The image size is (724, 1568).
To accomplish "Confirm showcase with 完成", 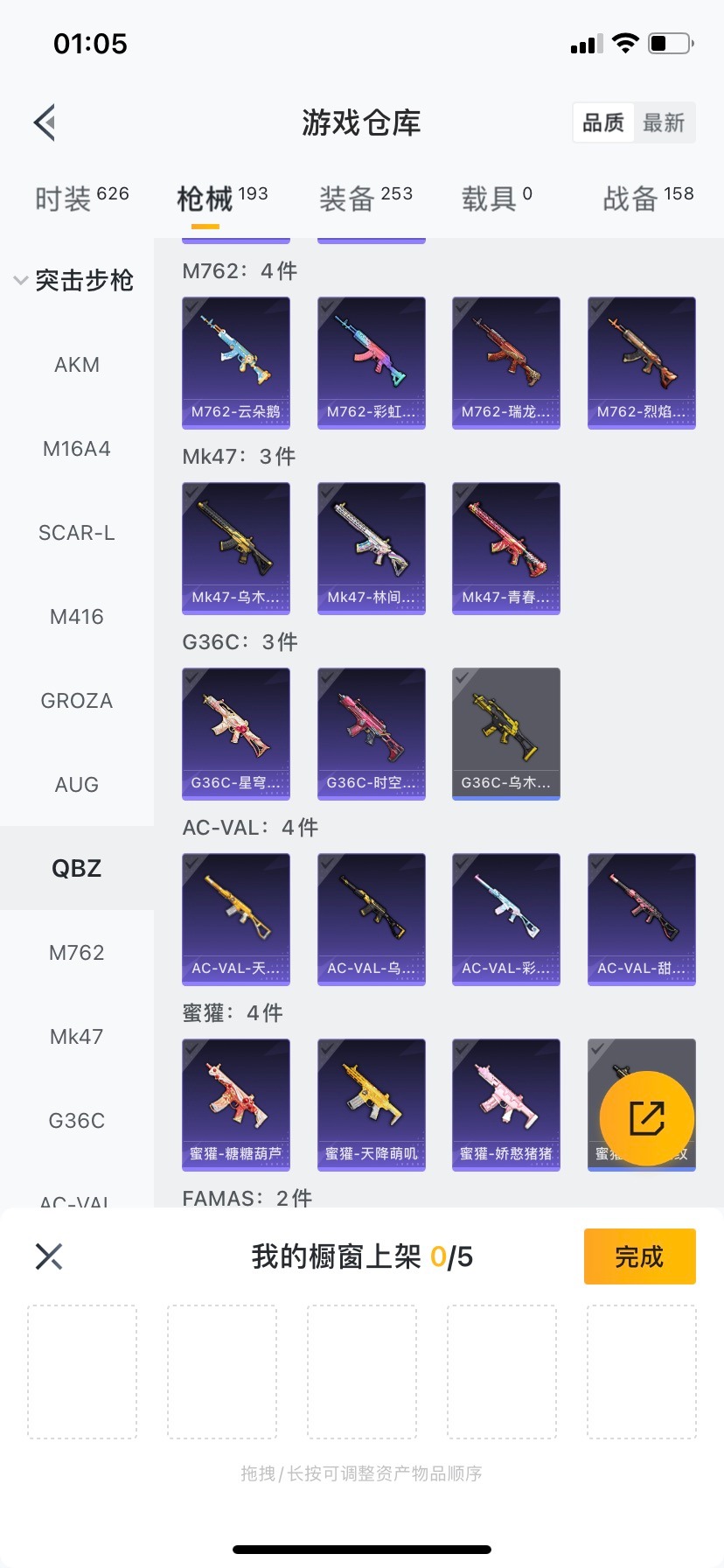I will (639, 1256).
